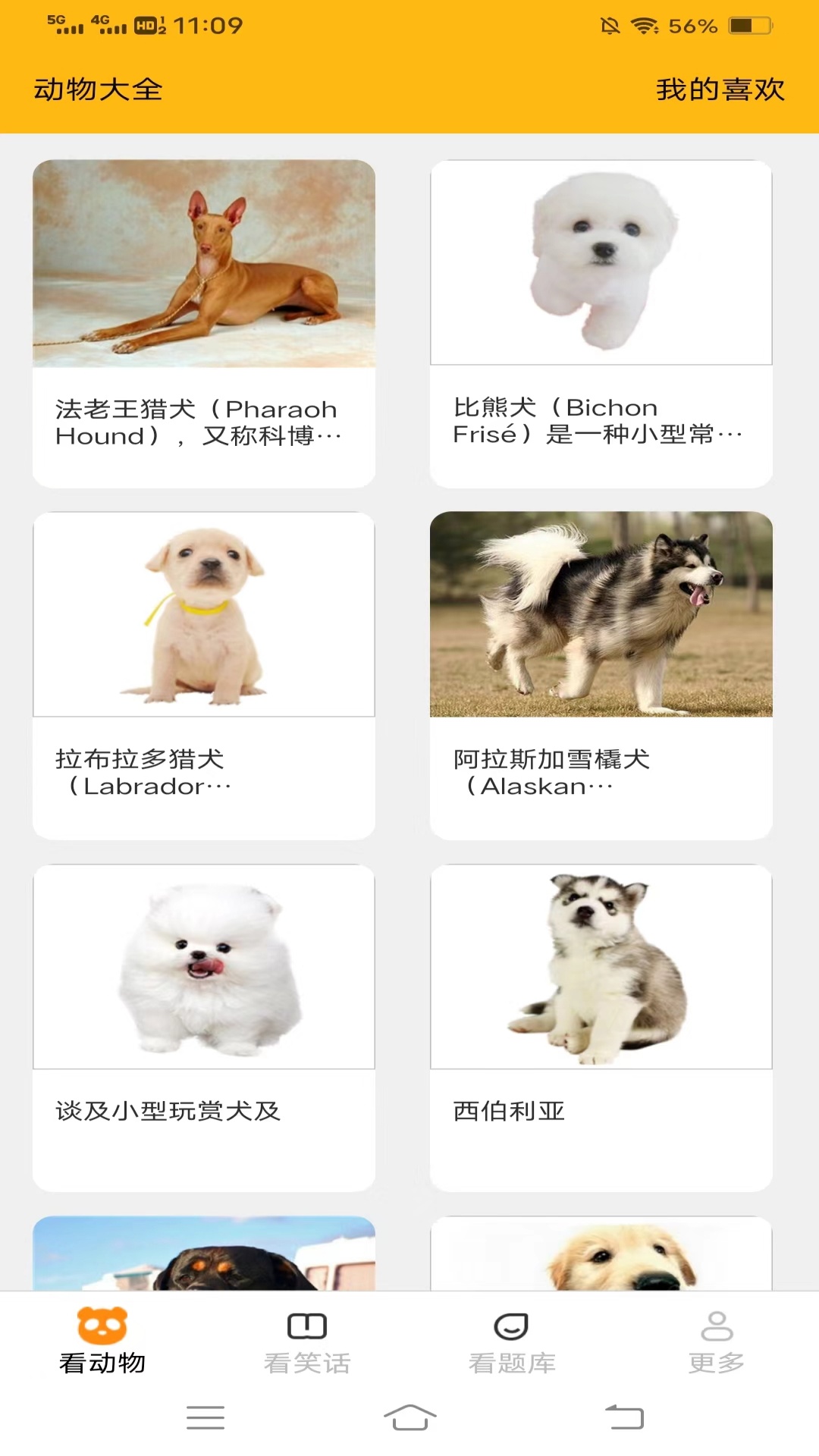Open 我的喜欢 favorites page
Image resolution: width=819 pixels, height=1456 pixels.
(719, 89)
